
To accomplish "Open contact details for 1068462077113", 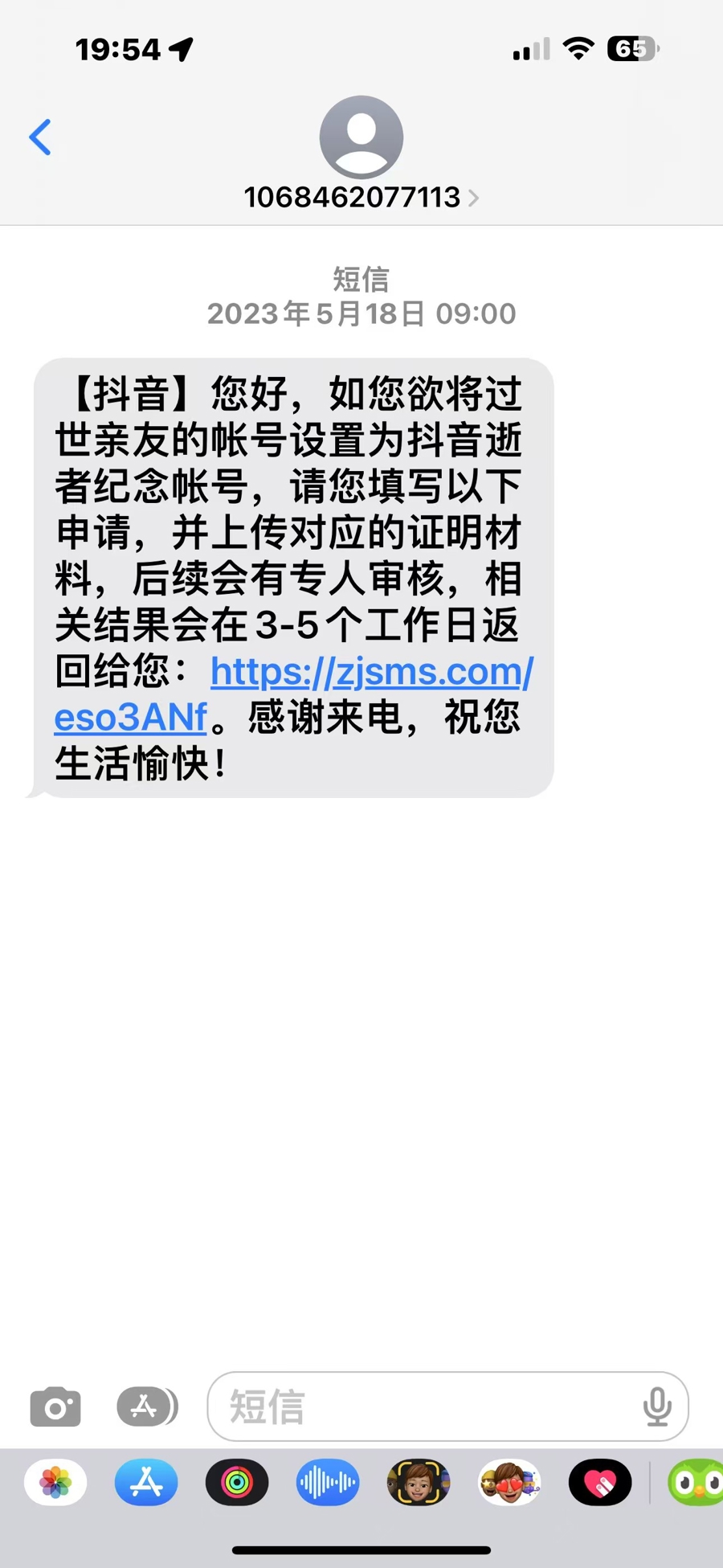I will pos(361,197).
